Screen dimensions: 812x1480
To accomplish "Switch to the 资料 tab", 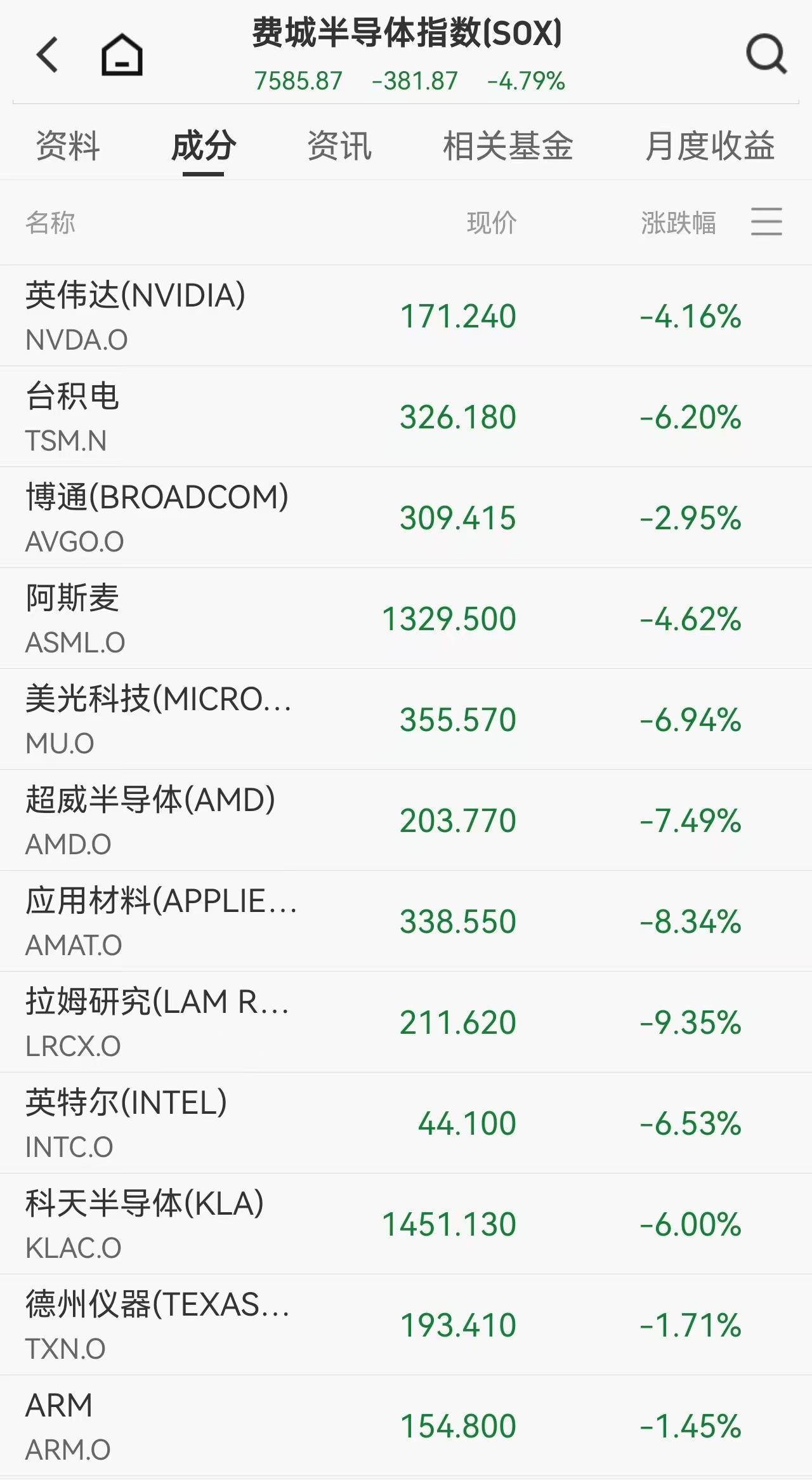I will [x=70, y=147].
